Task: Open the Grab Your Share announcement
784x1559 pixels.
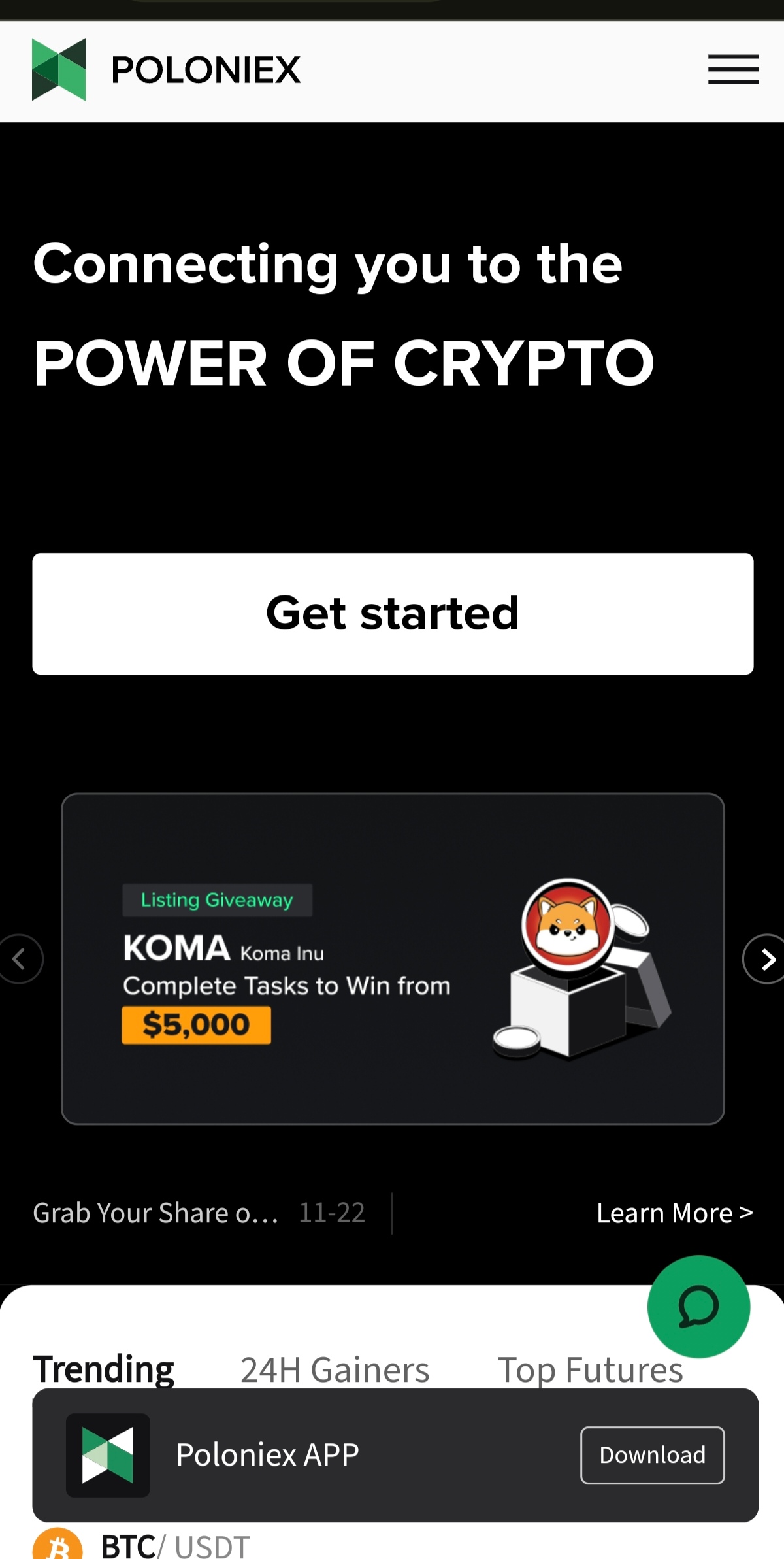Action: pos(155,1213)
